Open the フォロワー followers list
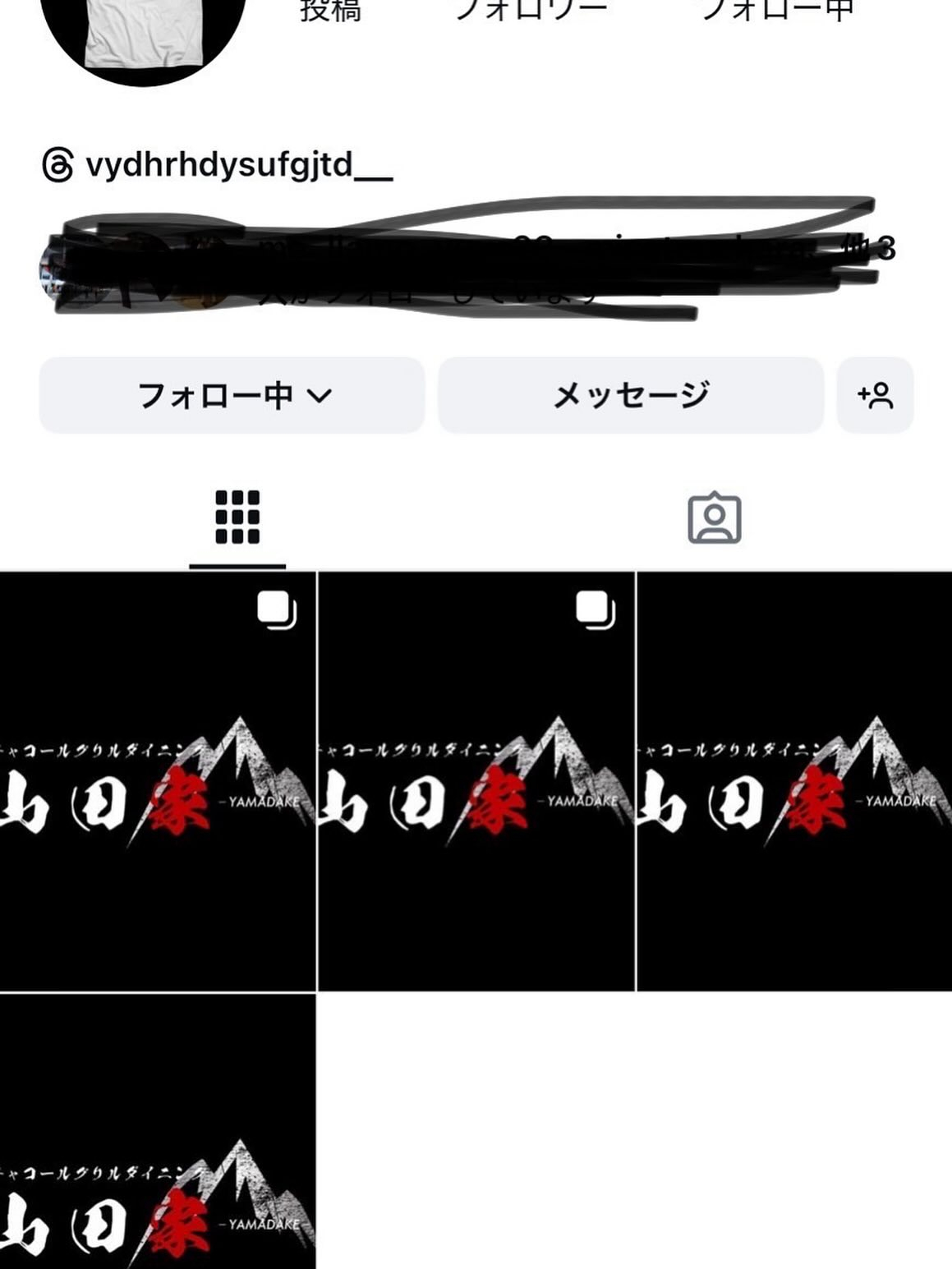952x1269 pixels. pos(531,10)
